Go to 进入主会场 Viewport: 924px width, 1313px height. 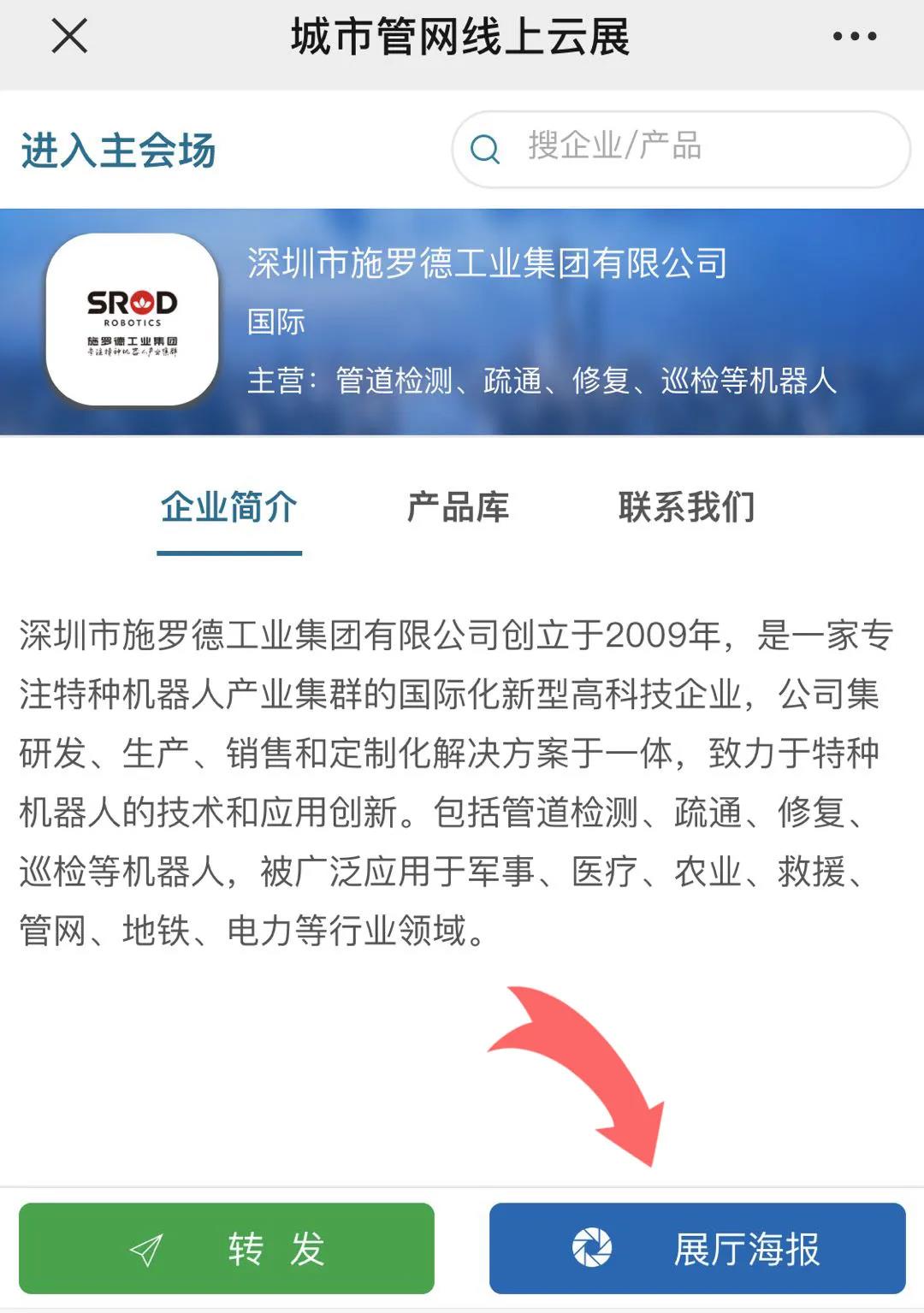118,151
